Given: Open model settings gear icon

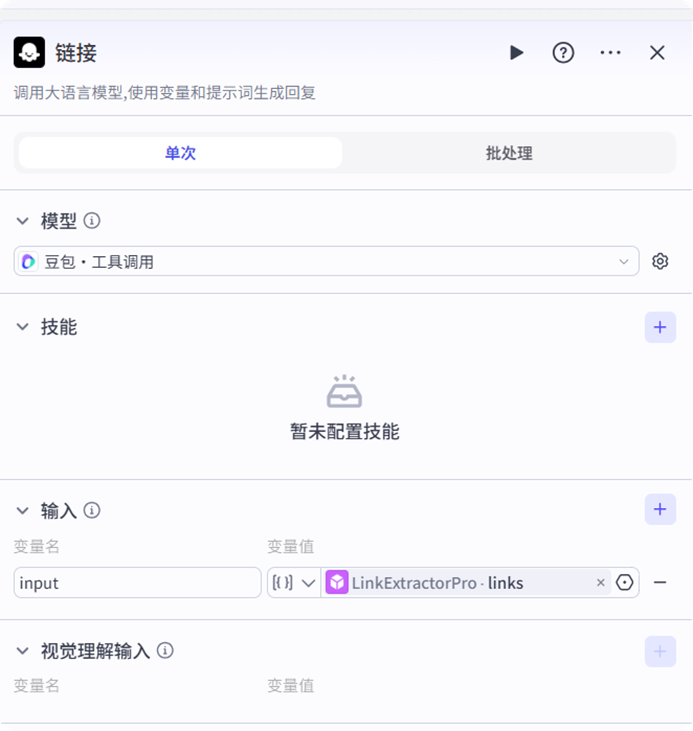Looking at the screenshot, I should click(x=660, y=262).
